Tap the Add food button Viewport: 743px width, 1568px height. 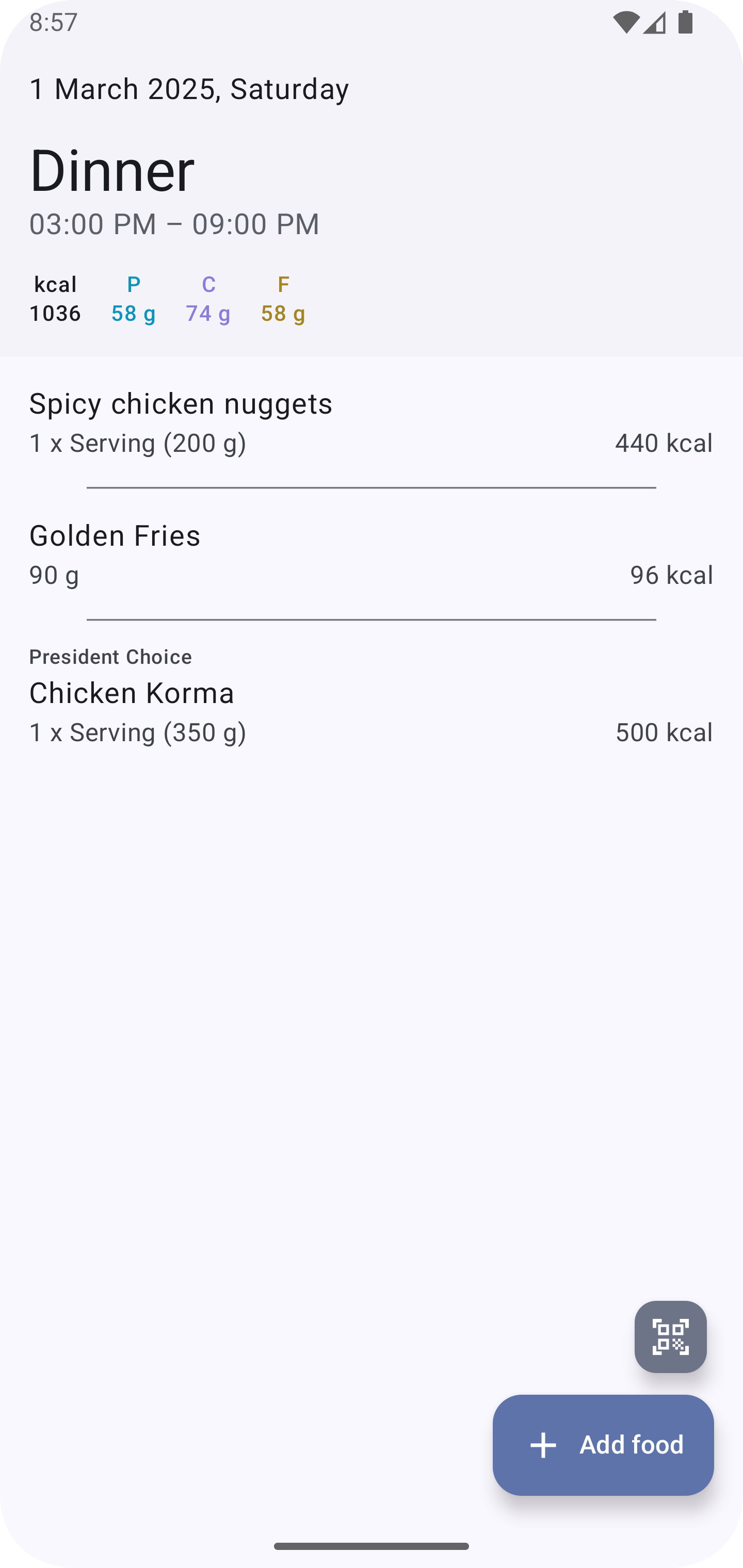pos(603,1445)
